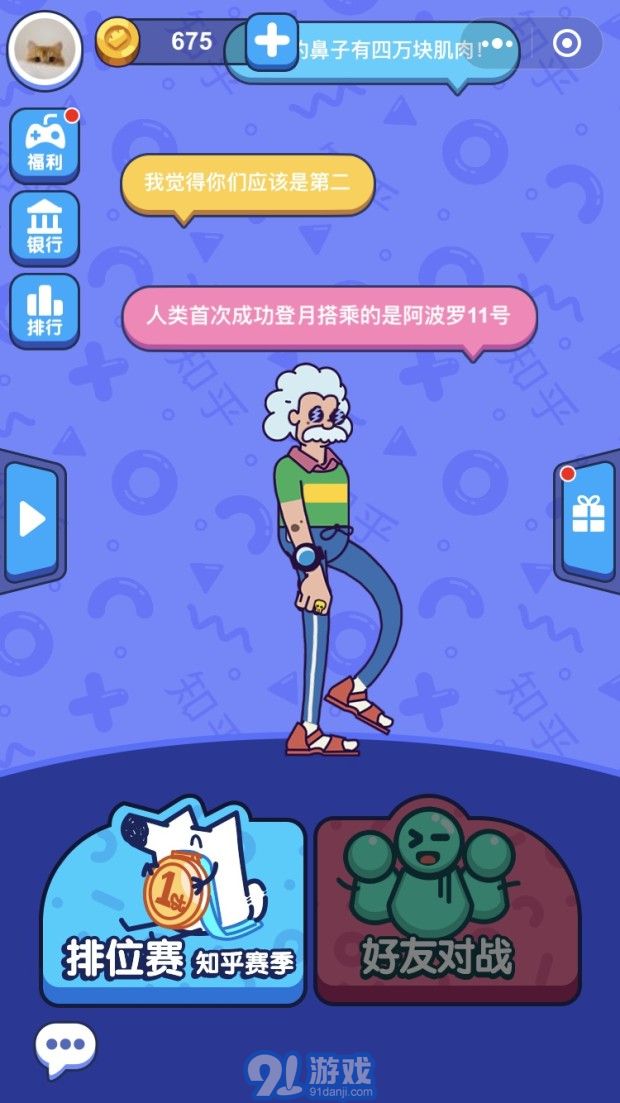The height and width of the screenshot is (1103, 620).
Task: Open the chat bubble icon
Action: pos(65,1048)
